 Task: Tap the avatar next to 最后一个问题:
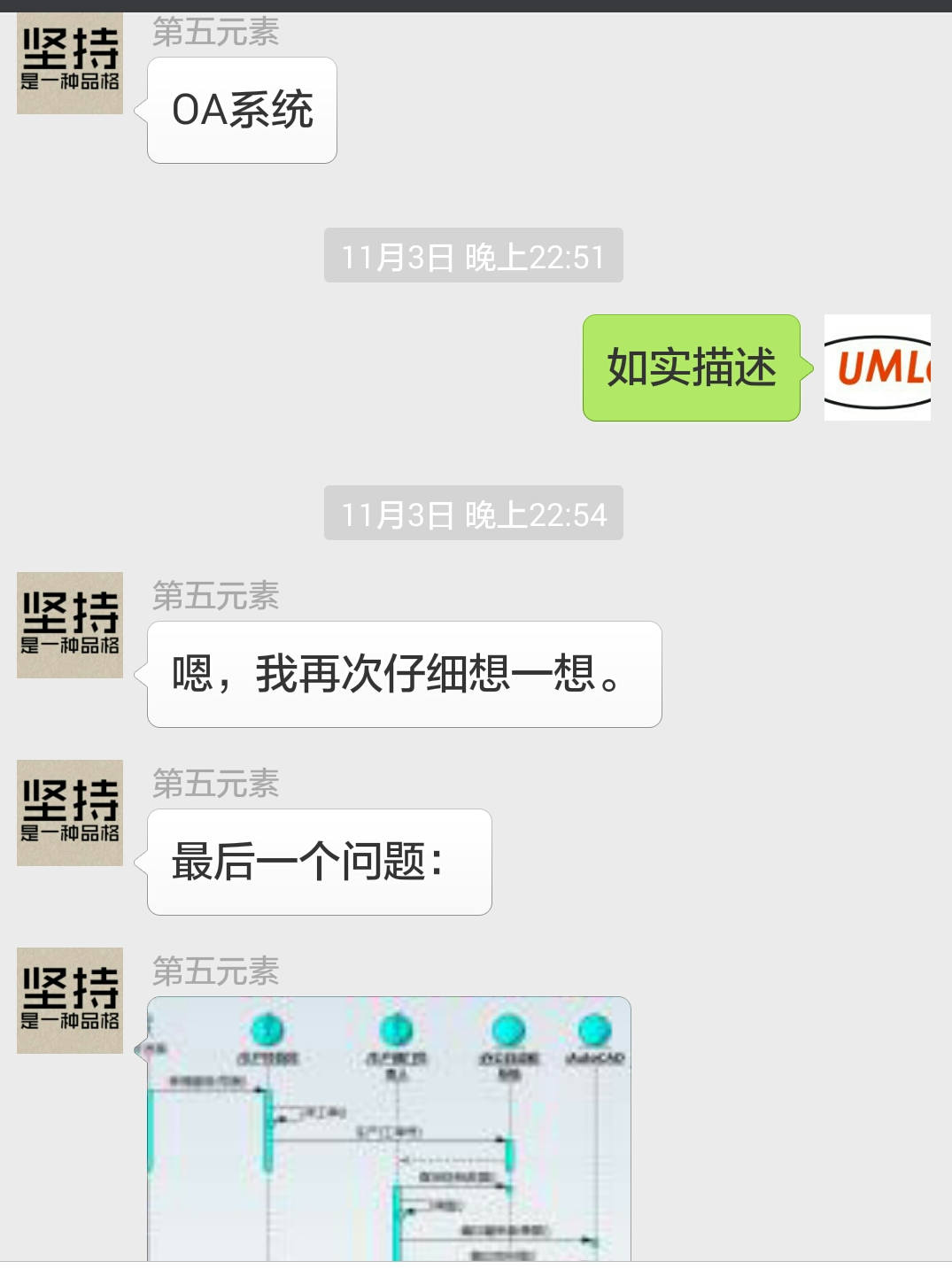pyautogui.click(x=70, y=813)
